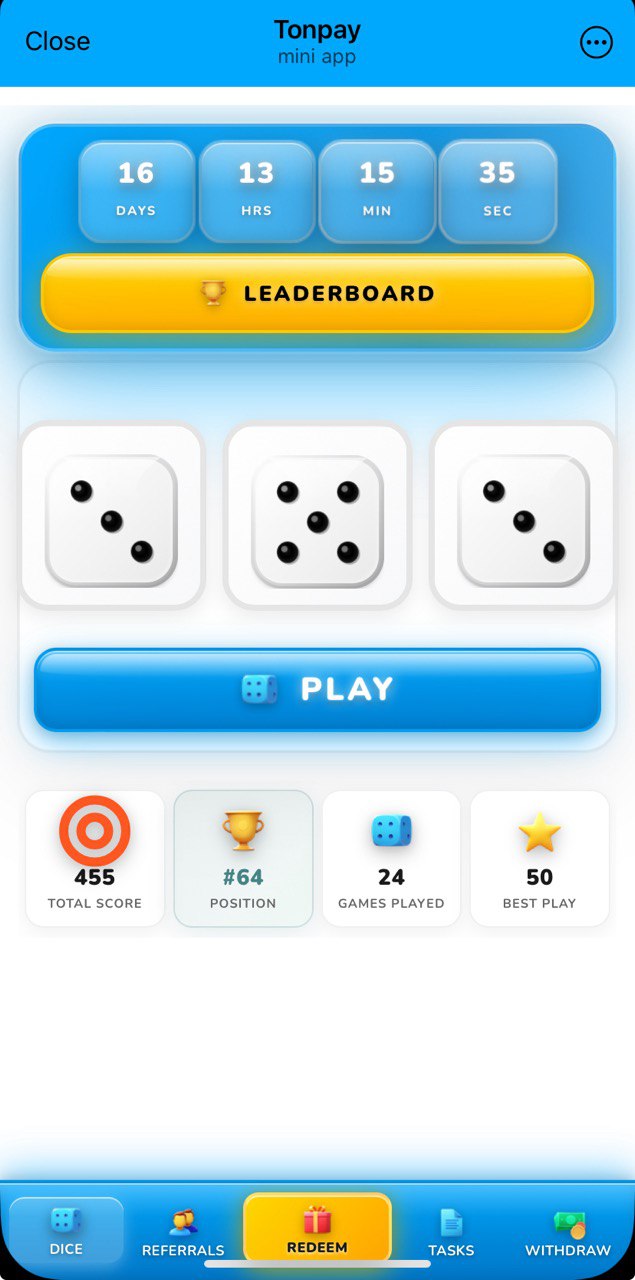Roll the dice with Play button

(x=317, y=690)
